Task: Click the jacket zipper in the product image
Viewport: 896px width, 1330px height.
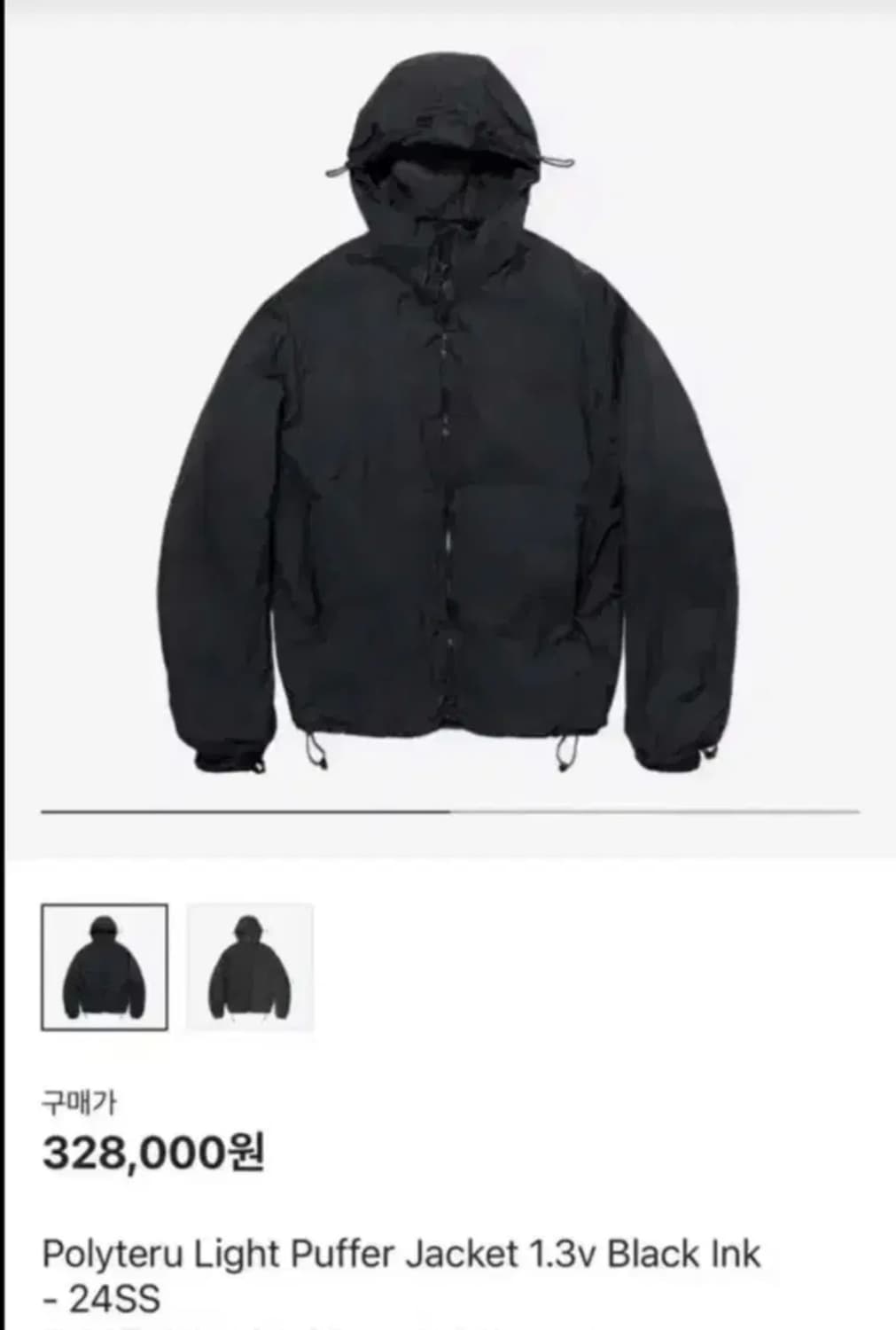Action: pyautogui.click(x=448, y=443)
